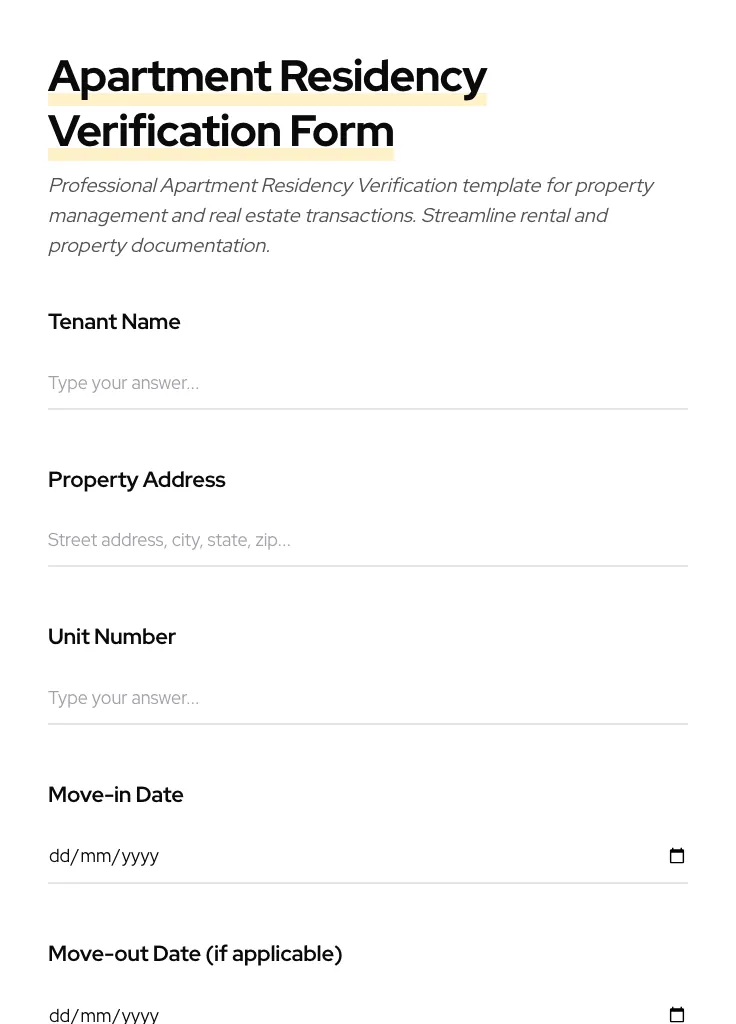Image resolution: width=736 pixels, height=1024 pixels.
Task: Select the month segment of Move-out Date
Action: [x=93, y=1014]
